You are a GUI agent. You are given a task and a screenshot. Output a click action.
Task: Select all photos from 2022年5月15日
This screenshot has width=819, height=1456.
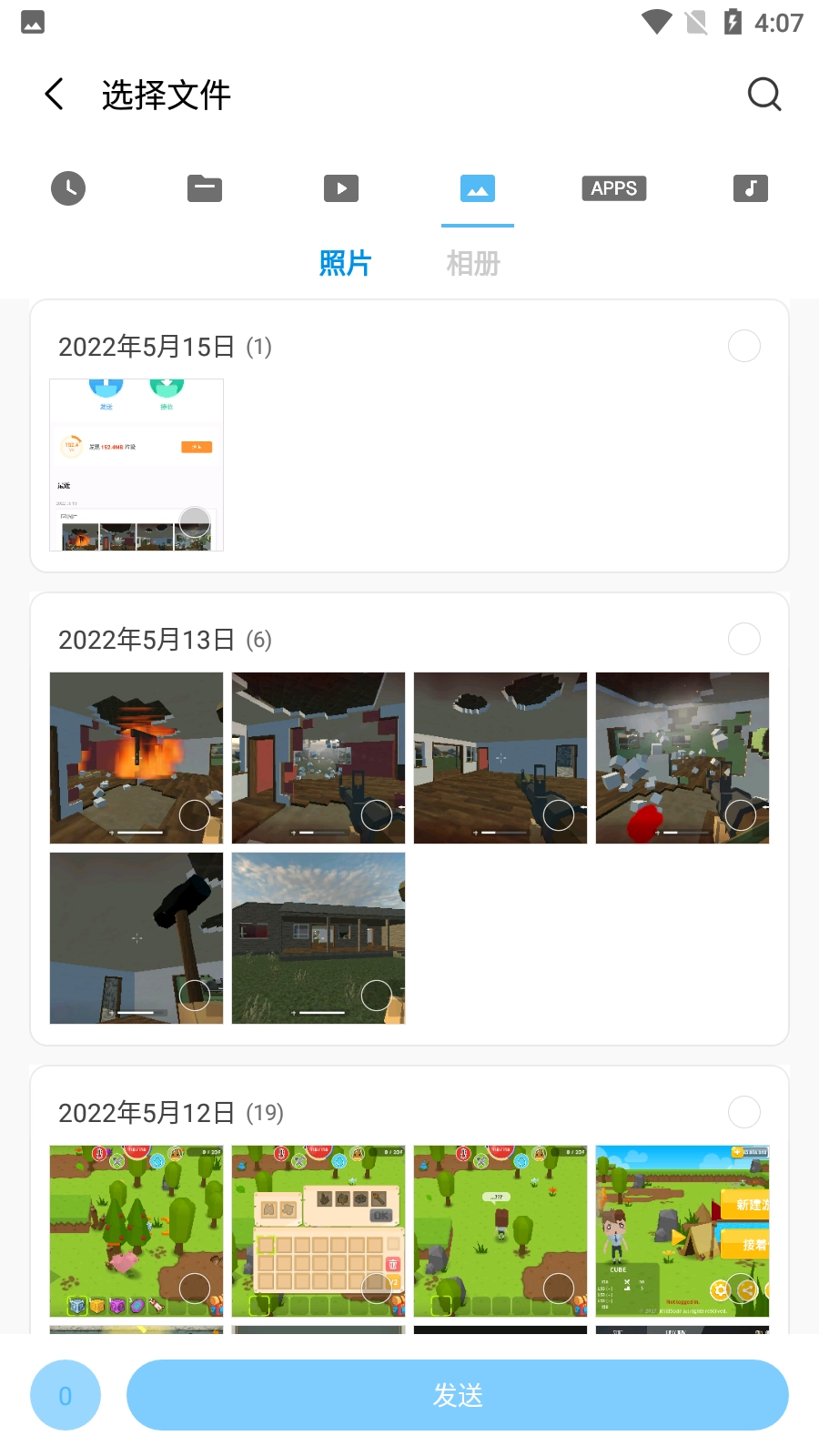click(743, 346)
